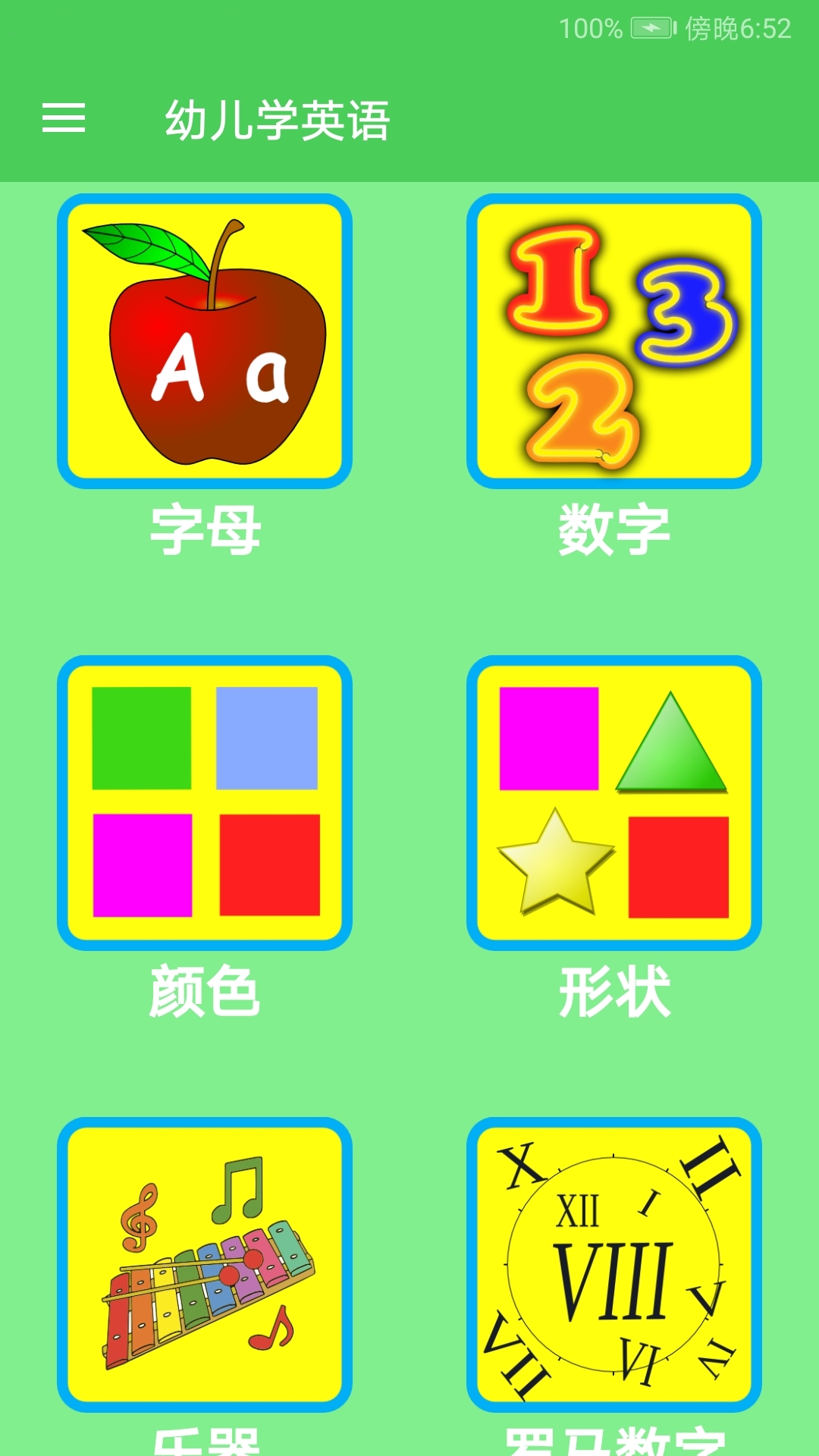Choose the xylophone musical instruments tile
819x1456 pixels.
tap(205, 1265)
